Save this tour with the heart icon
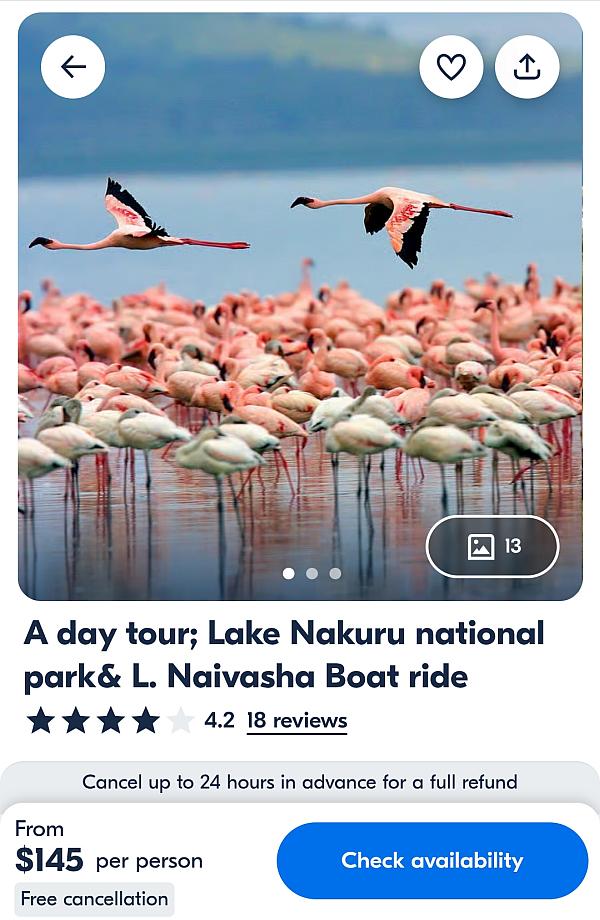 451,67
